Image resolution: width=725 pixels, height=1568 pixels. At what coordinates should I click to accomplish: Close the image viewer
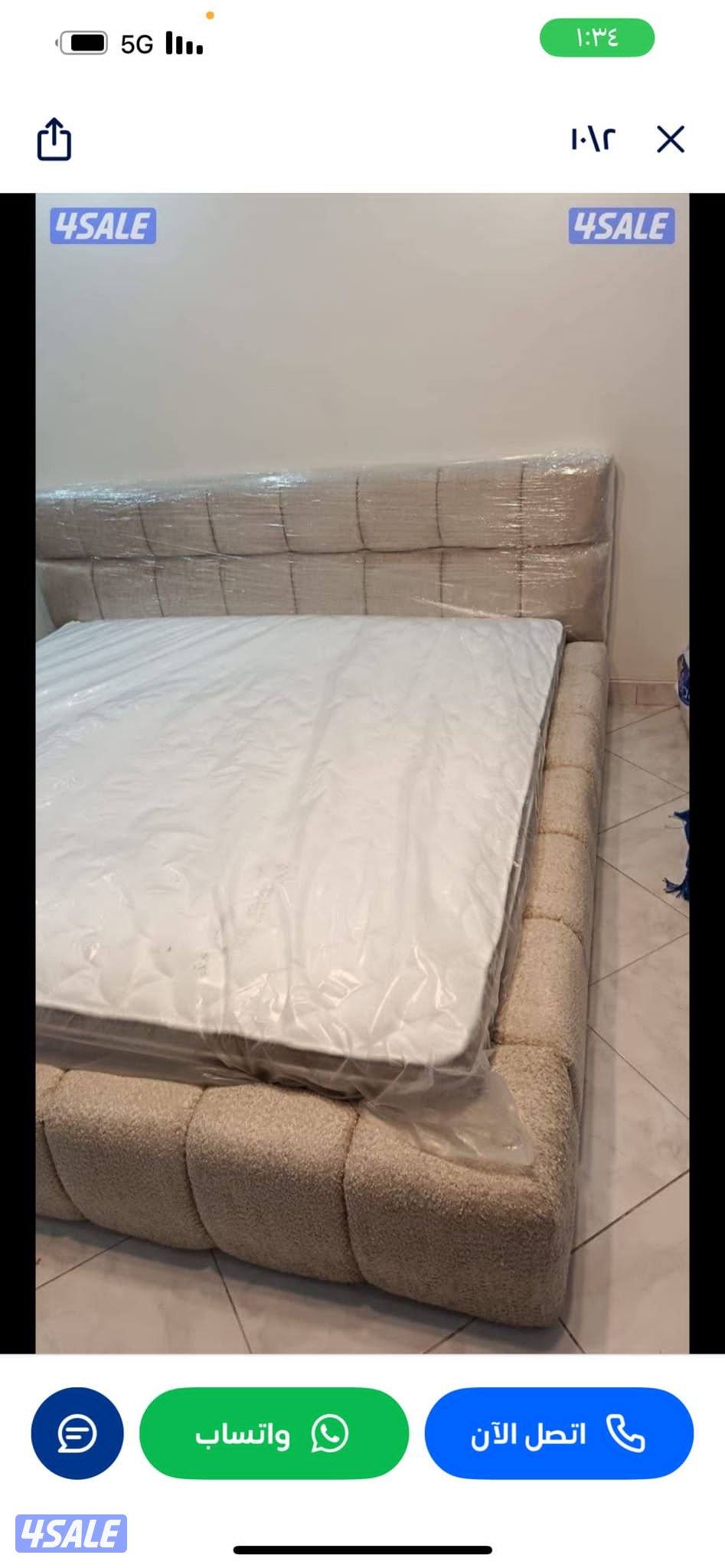click(670, 139)
